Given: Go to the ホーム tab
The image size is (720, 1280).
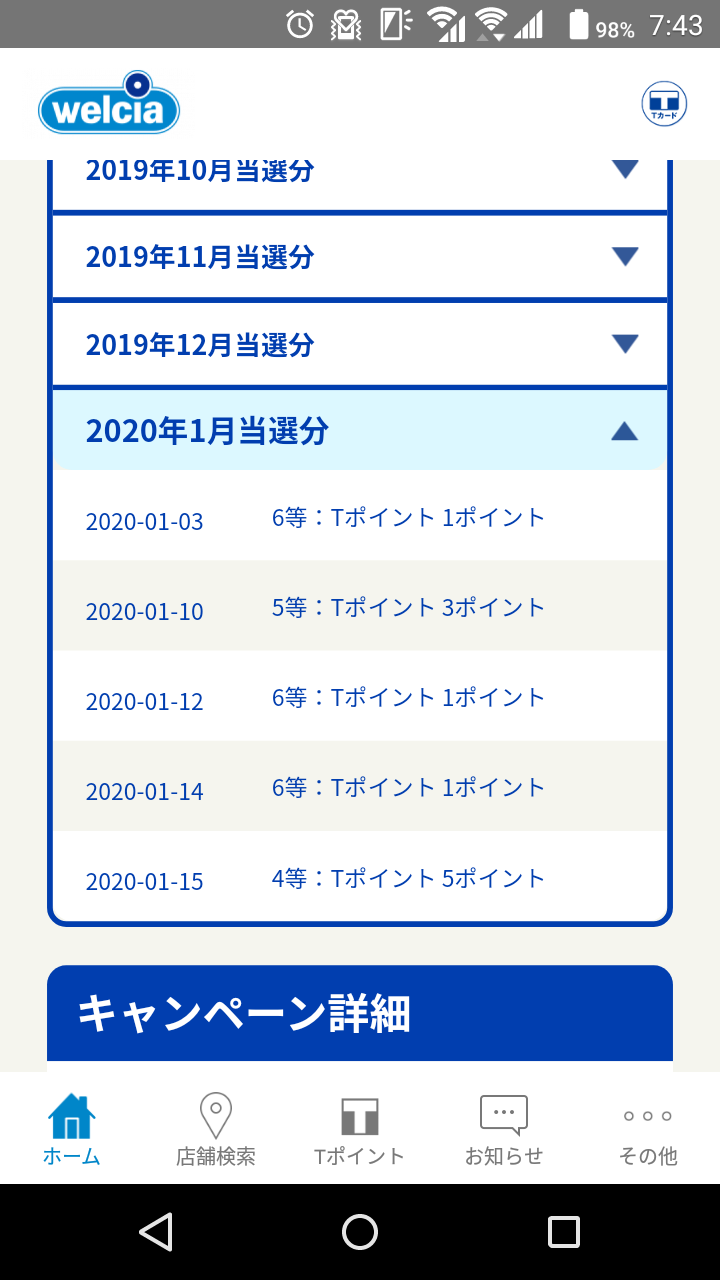Looking at the screenshot, I should (x=72, y=1130).
